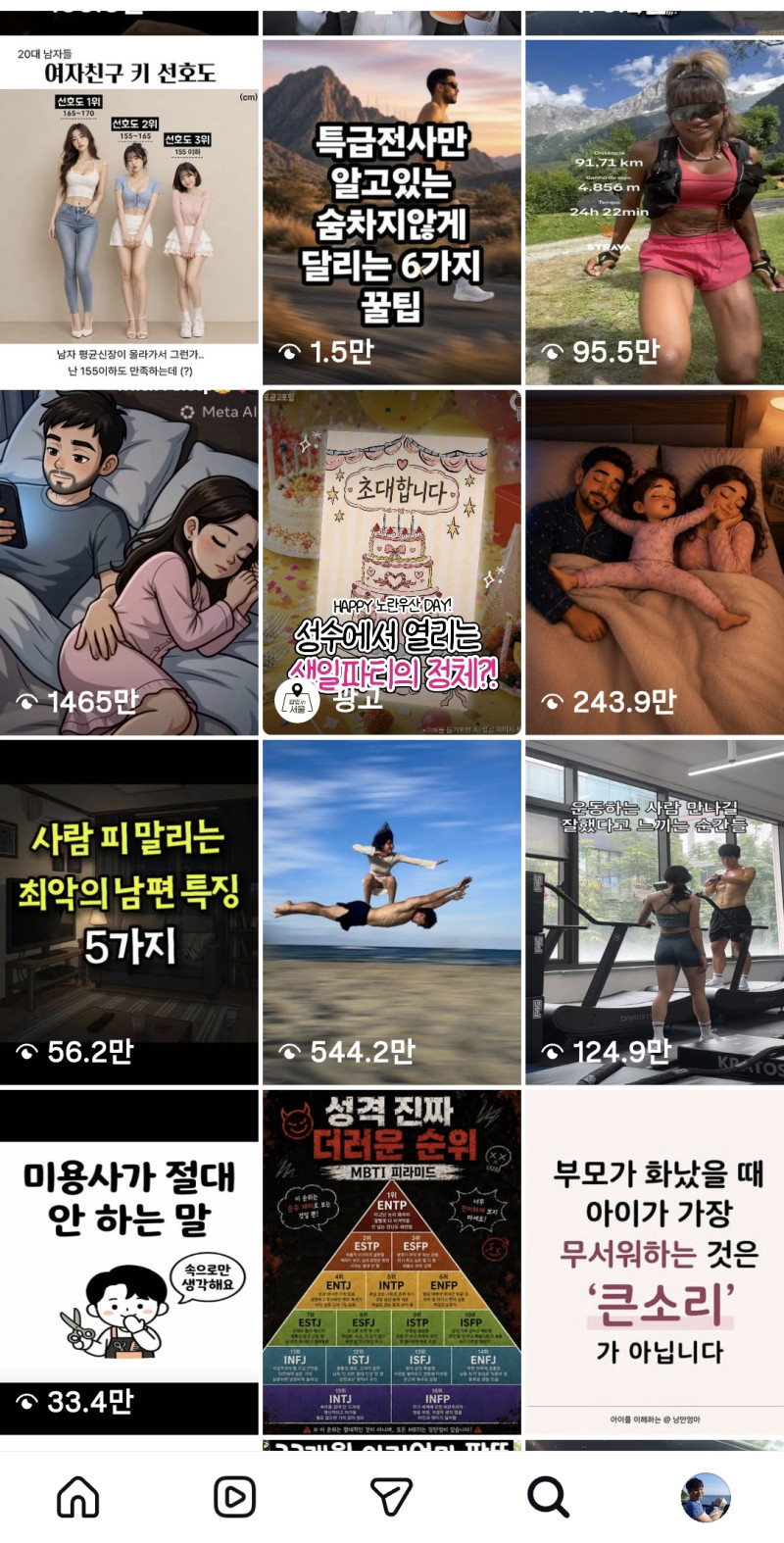View the MBTI 피라미드 성격 순위 post

(392, 1263)
